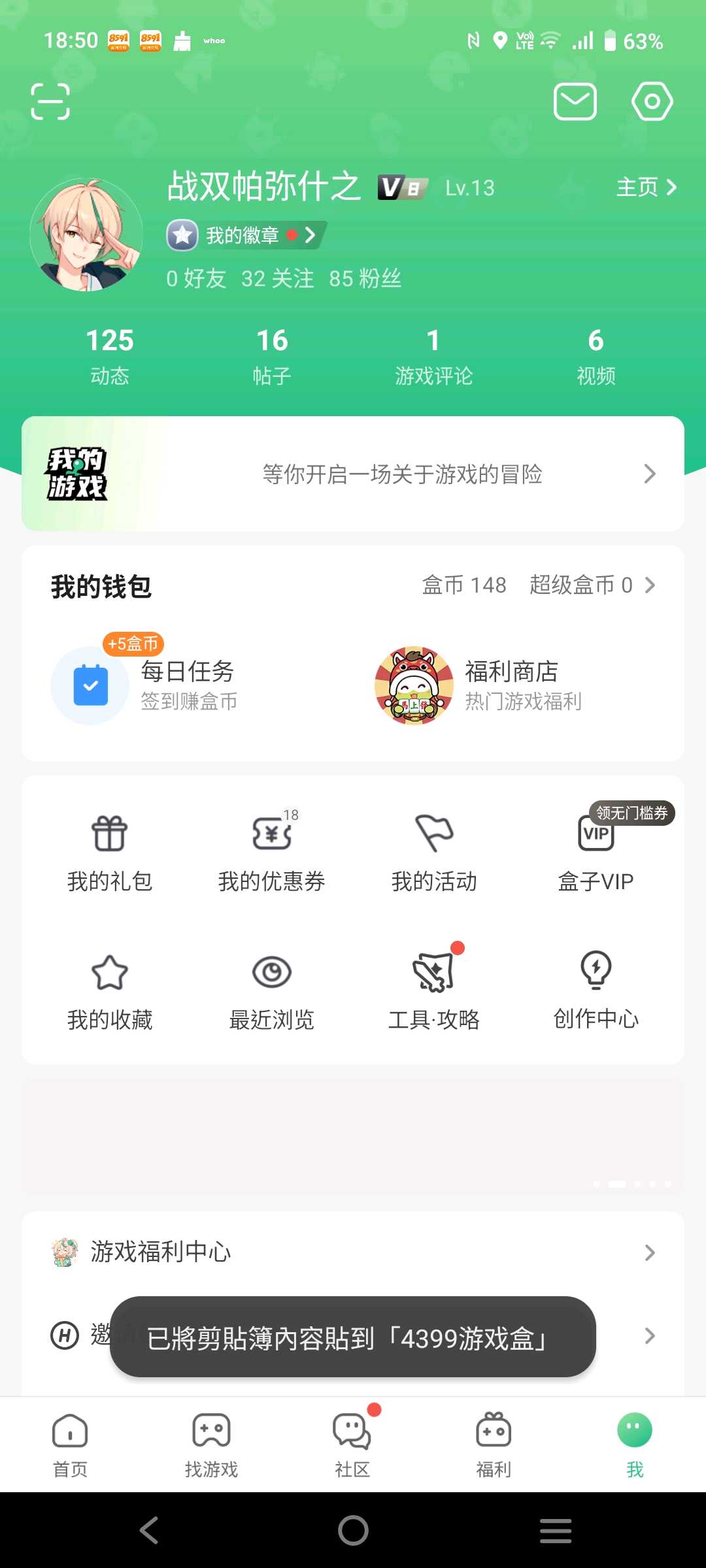
Task: Open wallet balance 盒币 148 details
Action: pyautogui.click(x=464, y=585)
